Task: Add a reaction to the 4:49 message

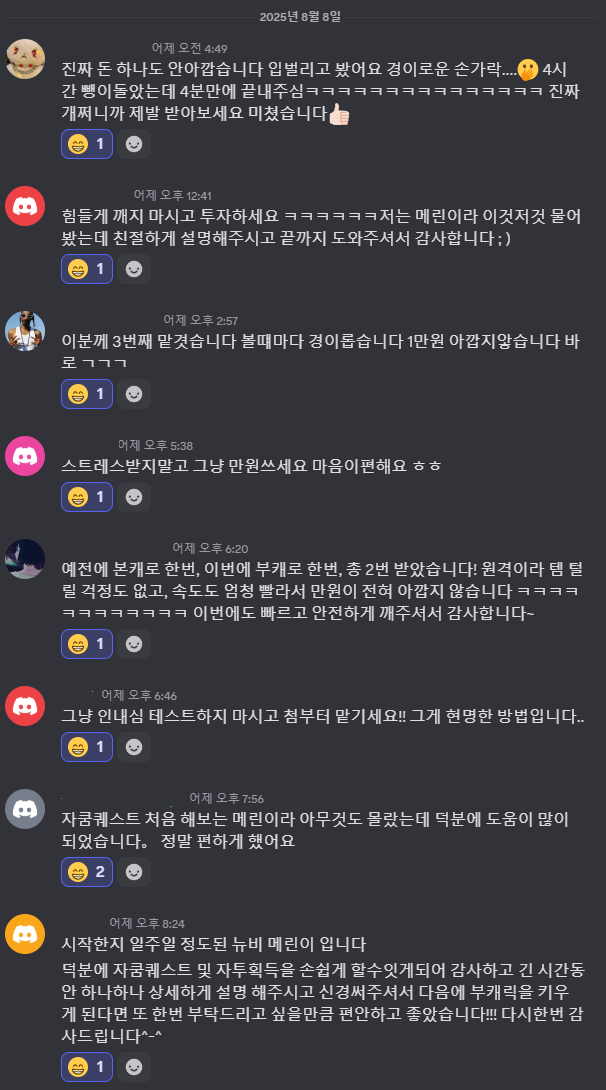Action: coord(134,144)
